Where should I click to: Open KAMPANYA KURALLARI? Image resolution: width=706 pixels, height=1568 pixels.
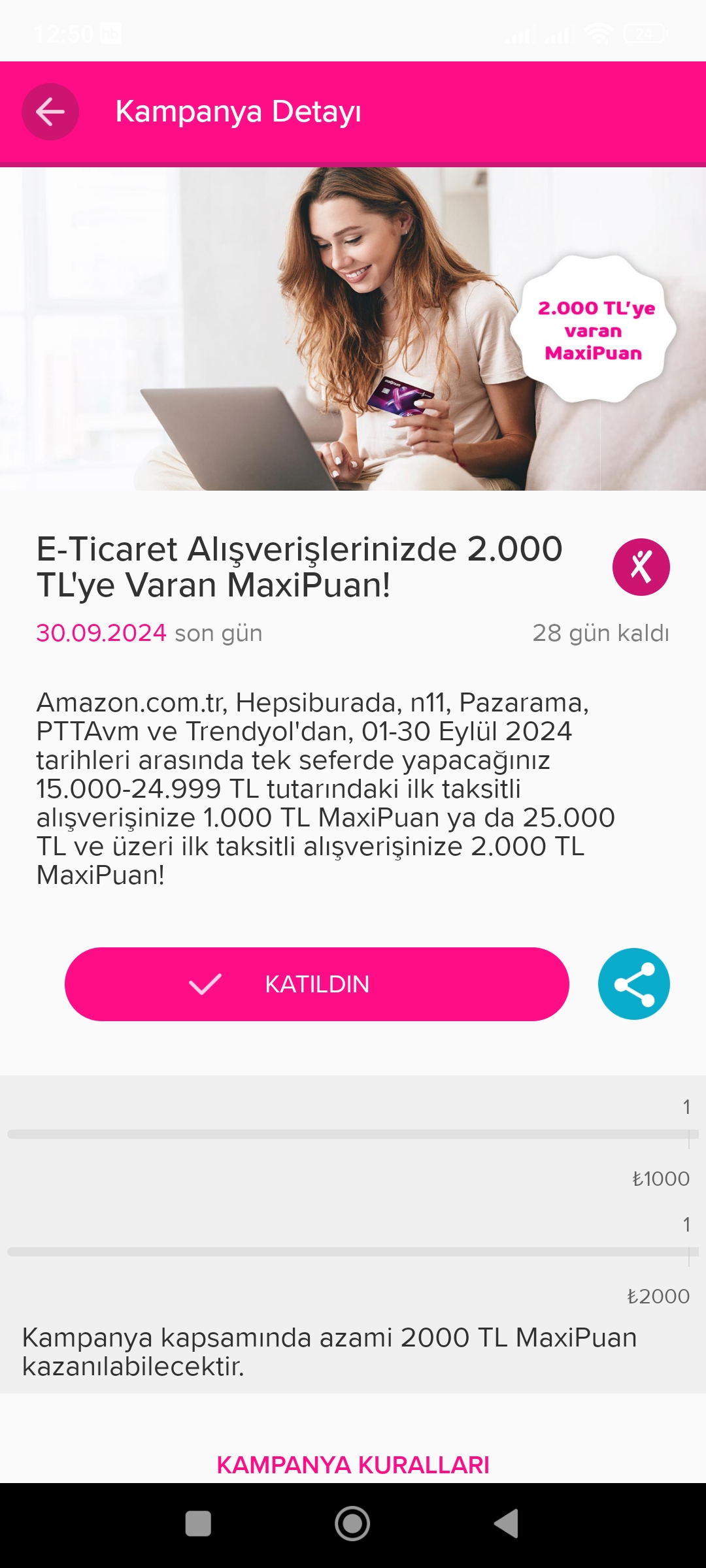click(353, 1465)
